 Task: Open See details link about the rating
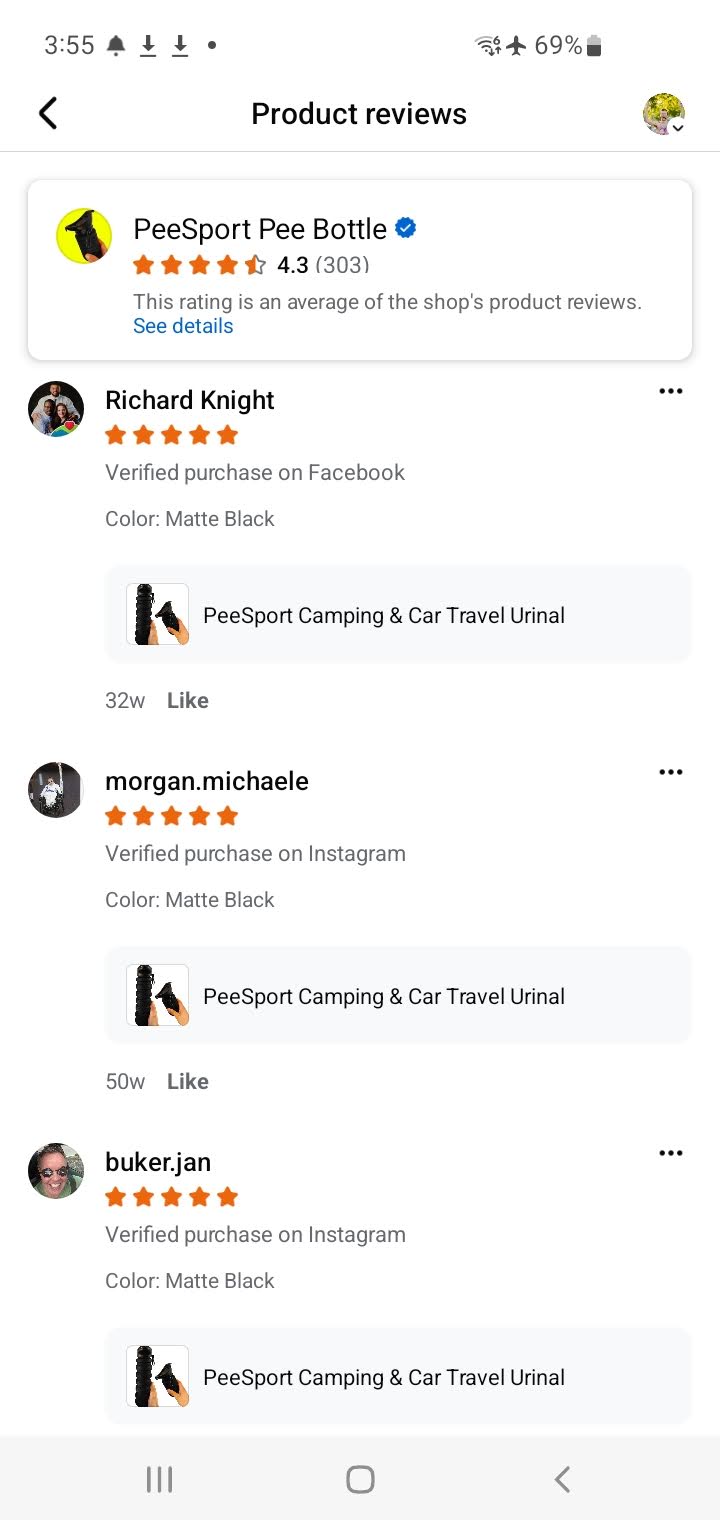[x=183, y=326]
